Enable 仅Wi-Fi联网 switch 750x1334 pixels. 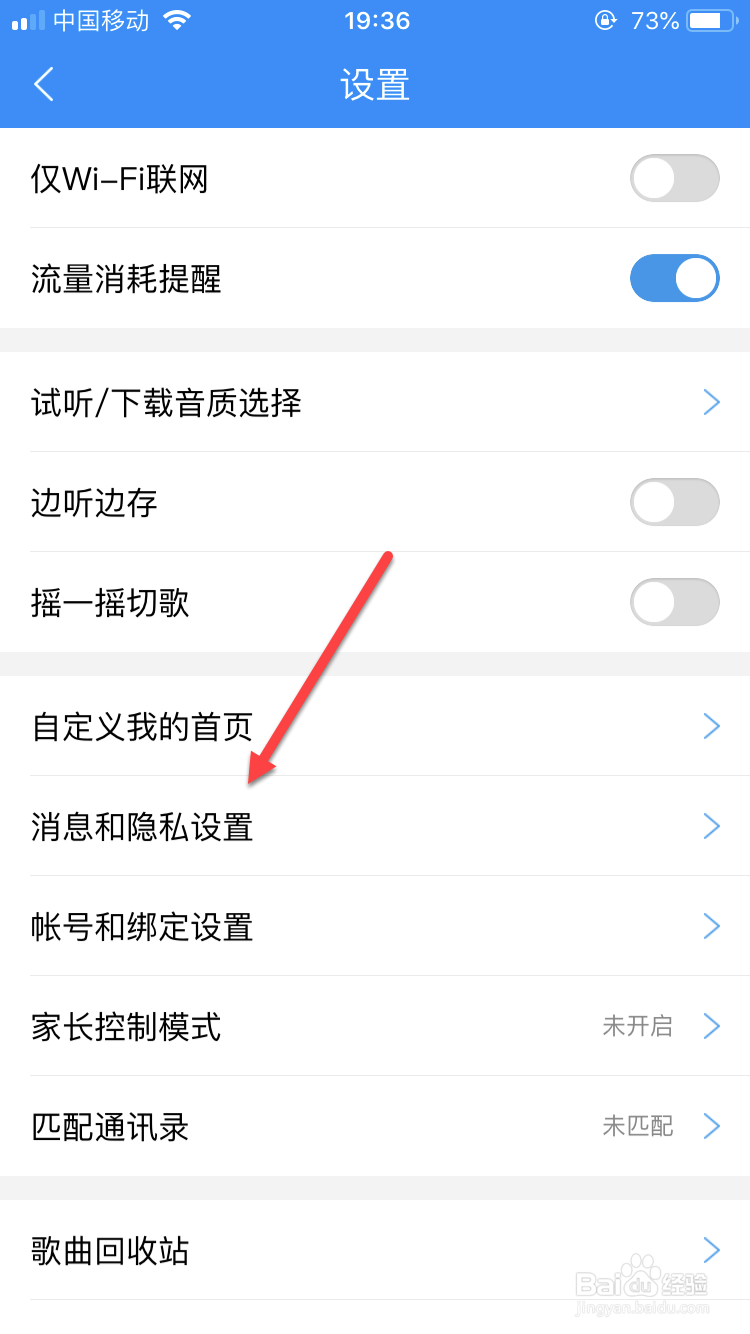click(674, 178)
